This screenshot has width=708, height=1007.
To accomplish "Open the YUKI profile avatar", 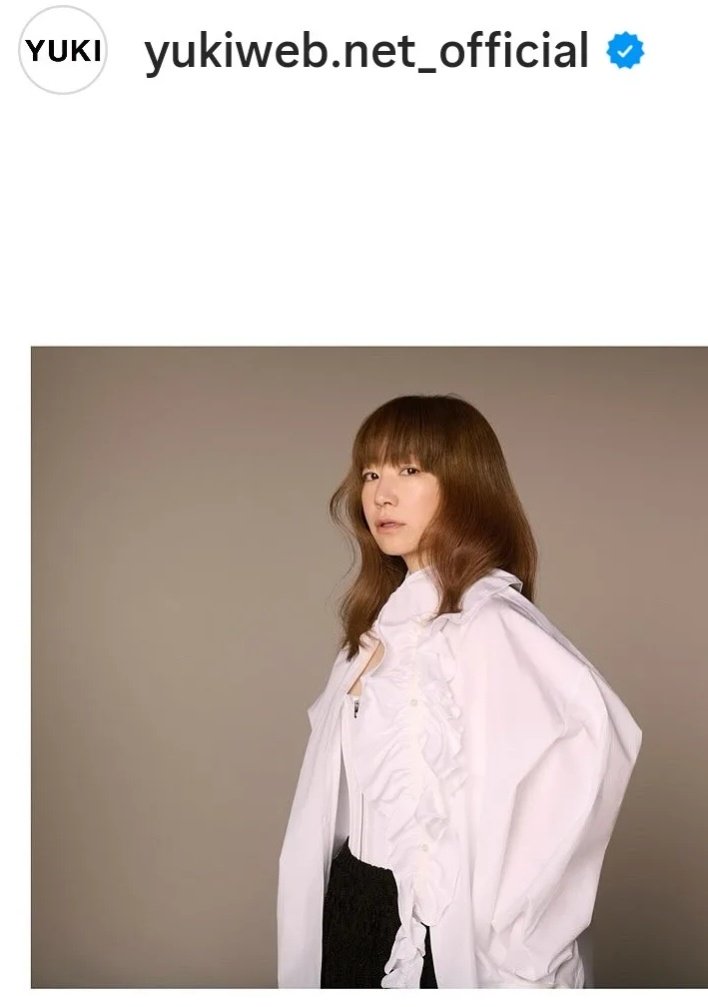I will coord(62,51).
